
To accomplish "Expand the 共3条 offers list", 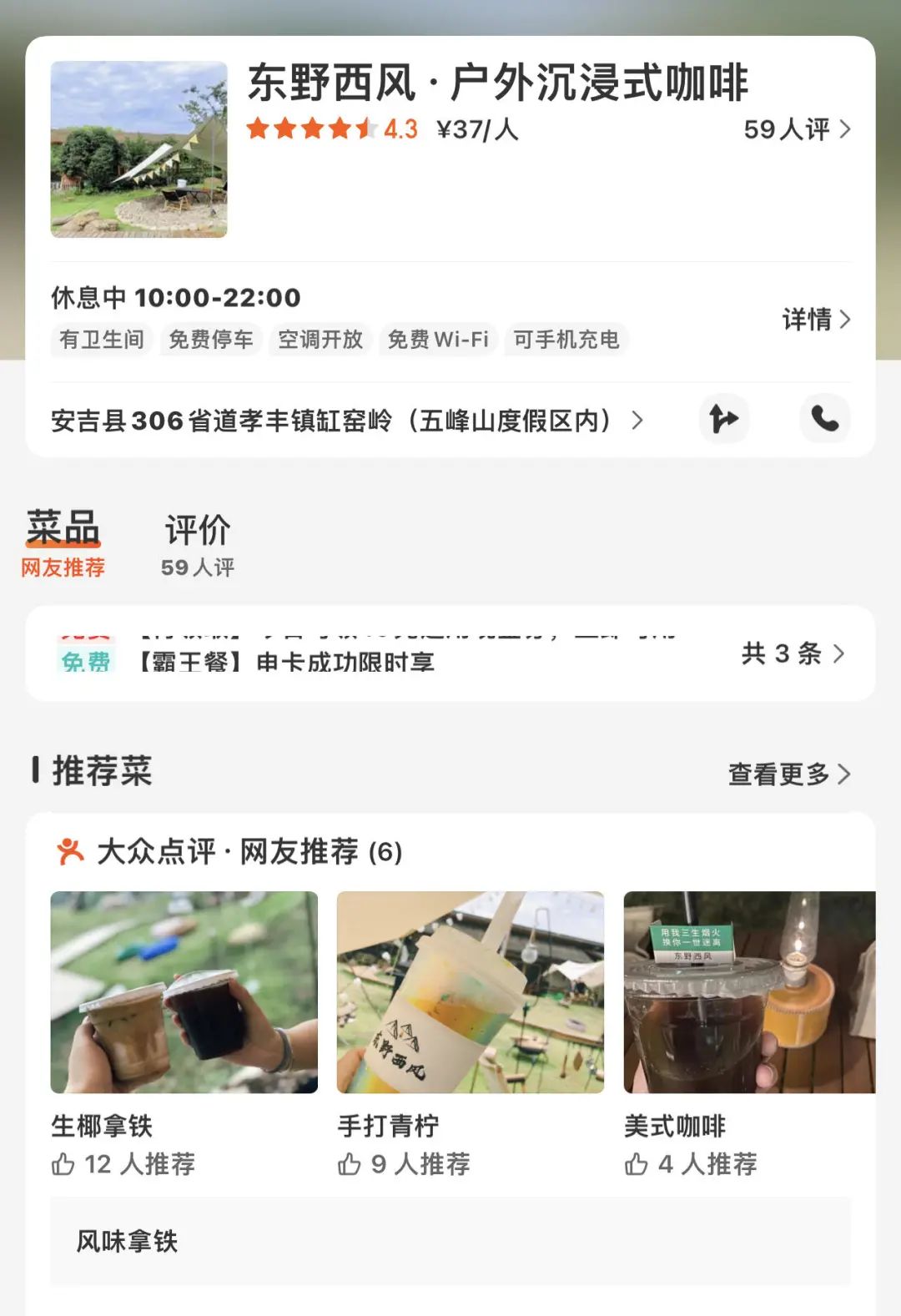I will click(x=793, y=653).
